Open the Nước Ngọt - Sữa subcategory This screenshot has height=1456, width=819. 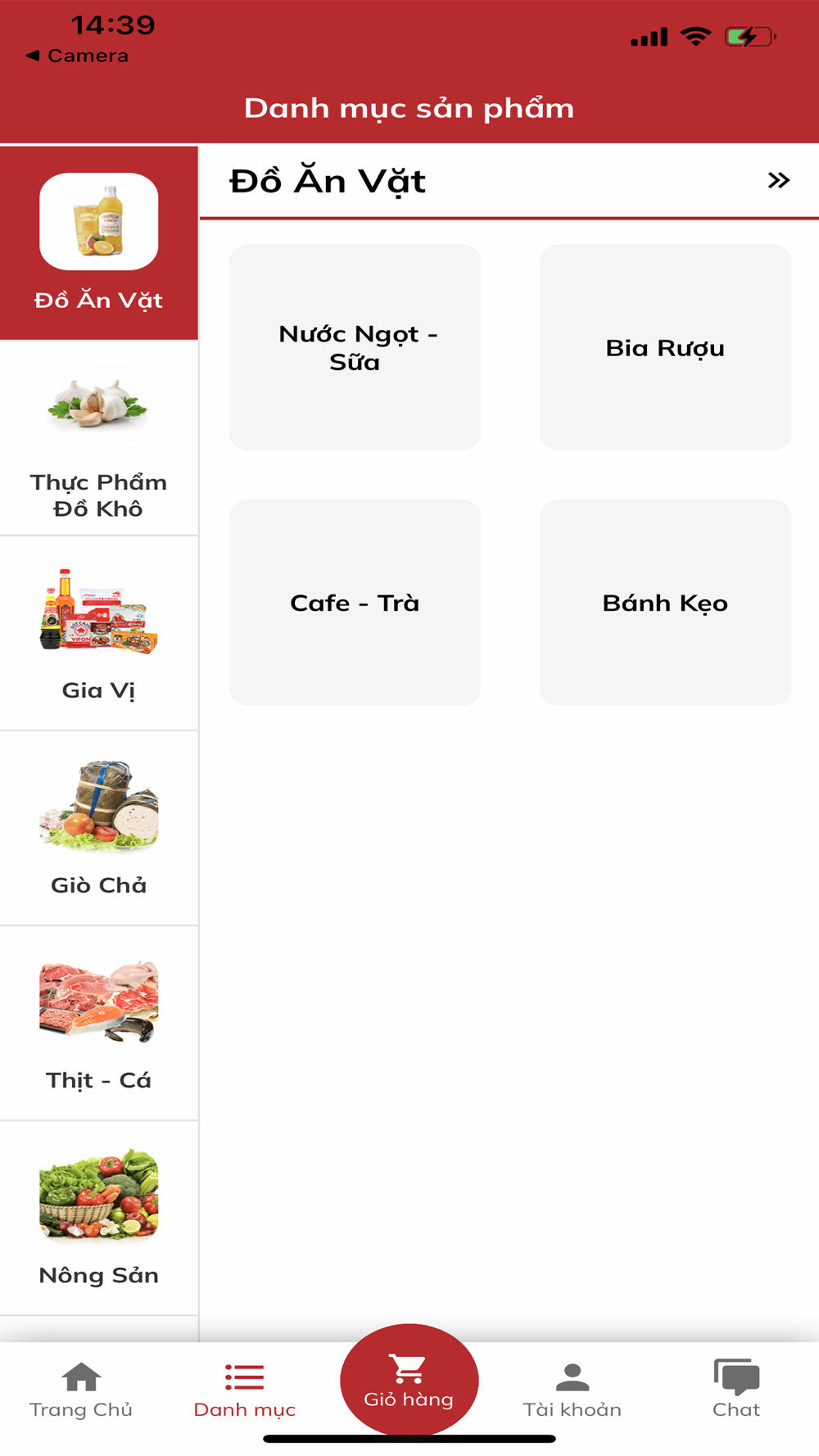pyautogui.click(x=355, y=347)
